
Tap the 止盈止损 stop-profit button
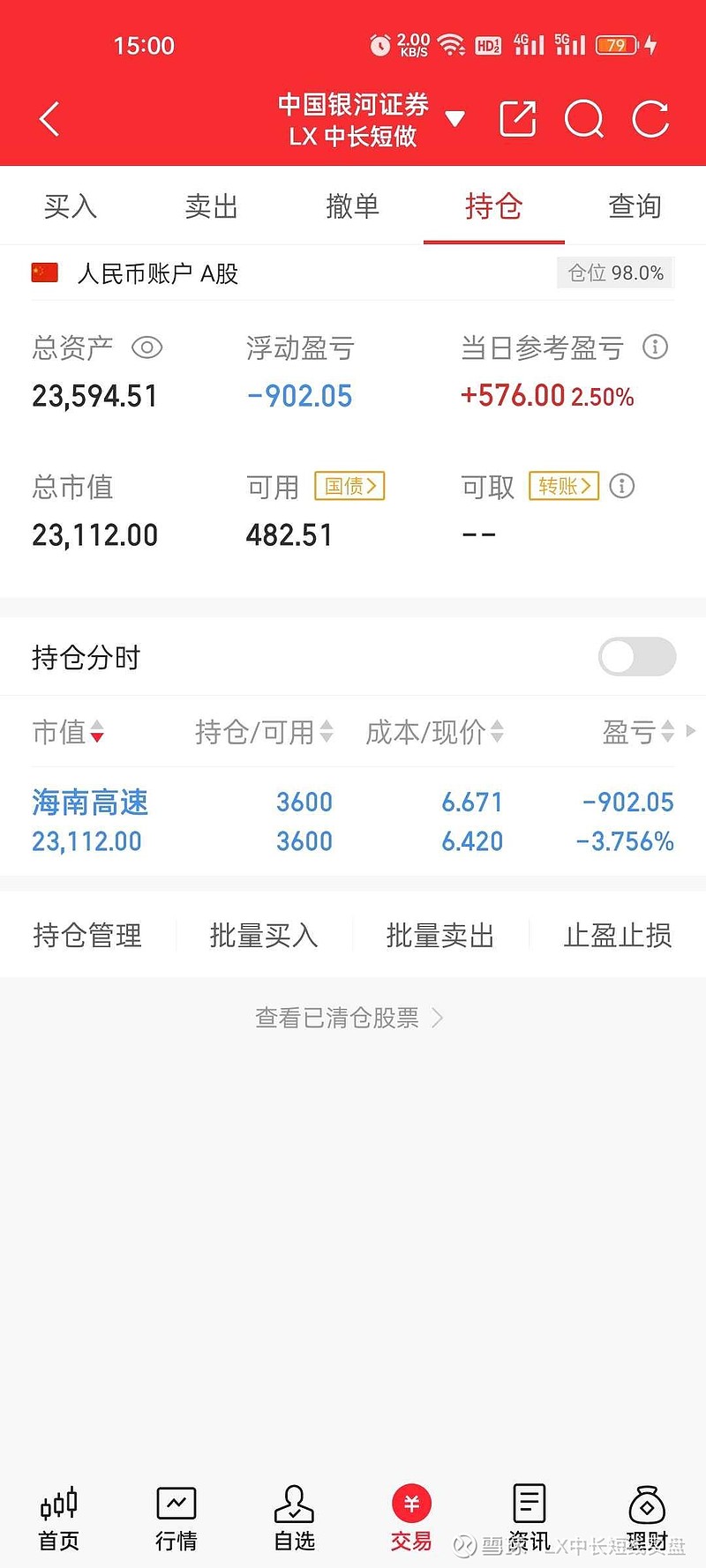[617, 936]
